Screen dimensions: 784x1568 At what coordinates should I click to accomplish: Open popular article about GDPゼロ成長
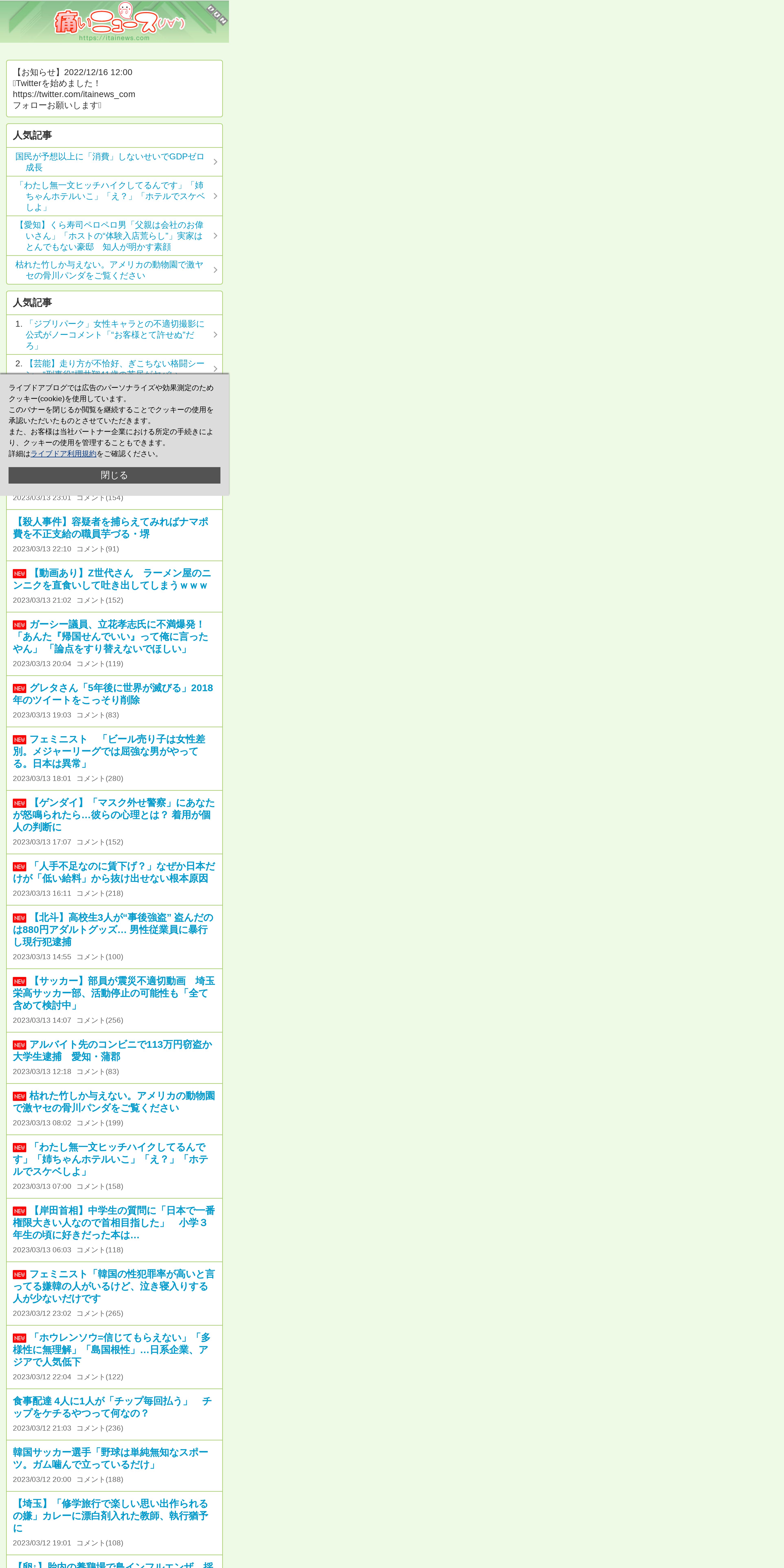pos(114,162)
